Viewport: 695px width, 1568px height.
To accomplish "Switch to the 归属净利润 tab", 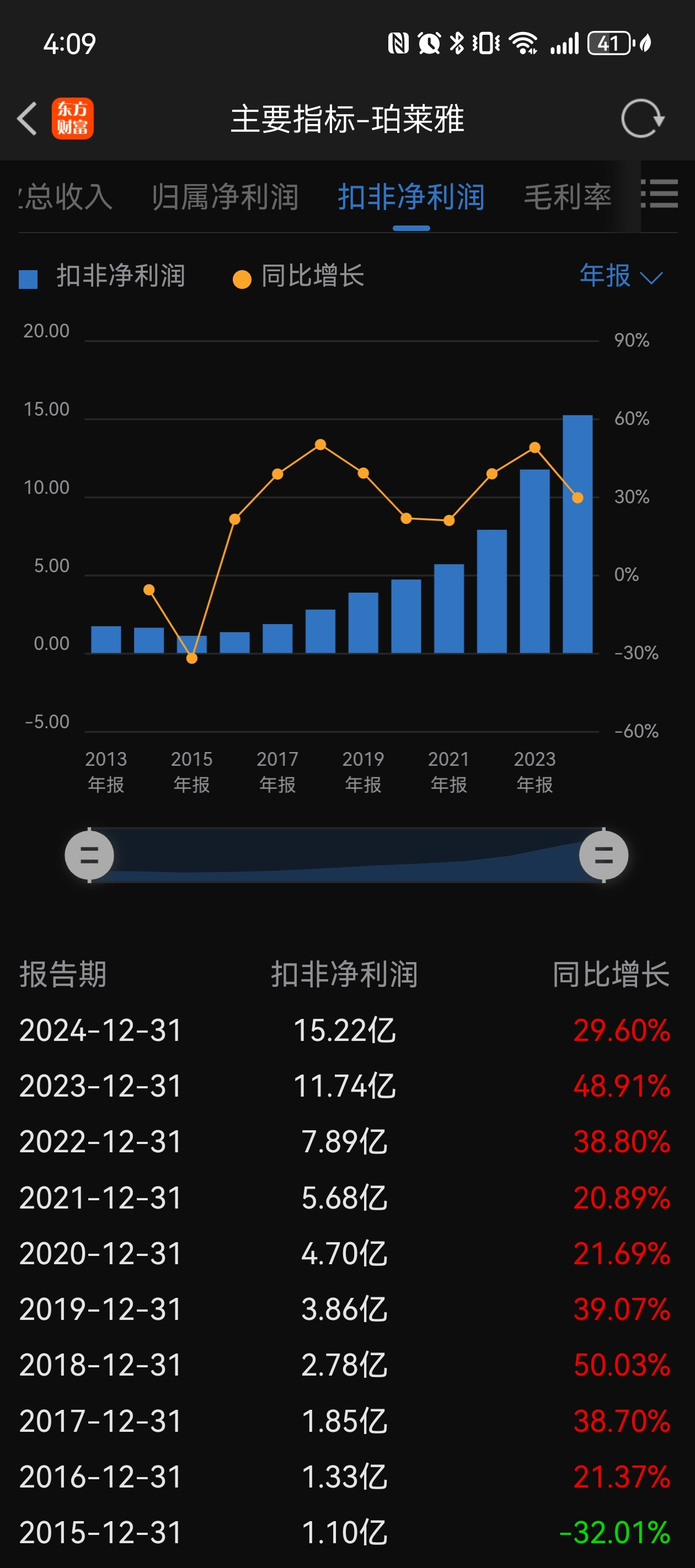I will 224,197.
